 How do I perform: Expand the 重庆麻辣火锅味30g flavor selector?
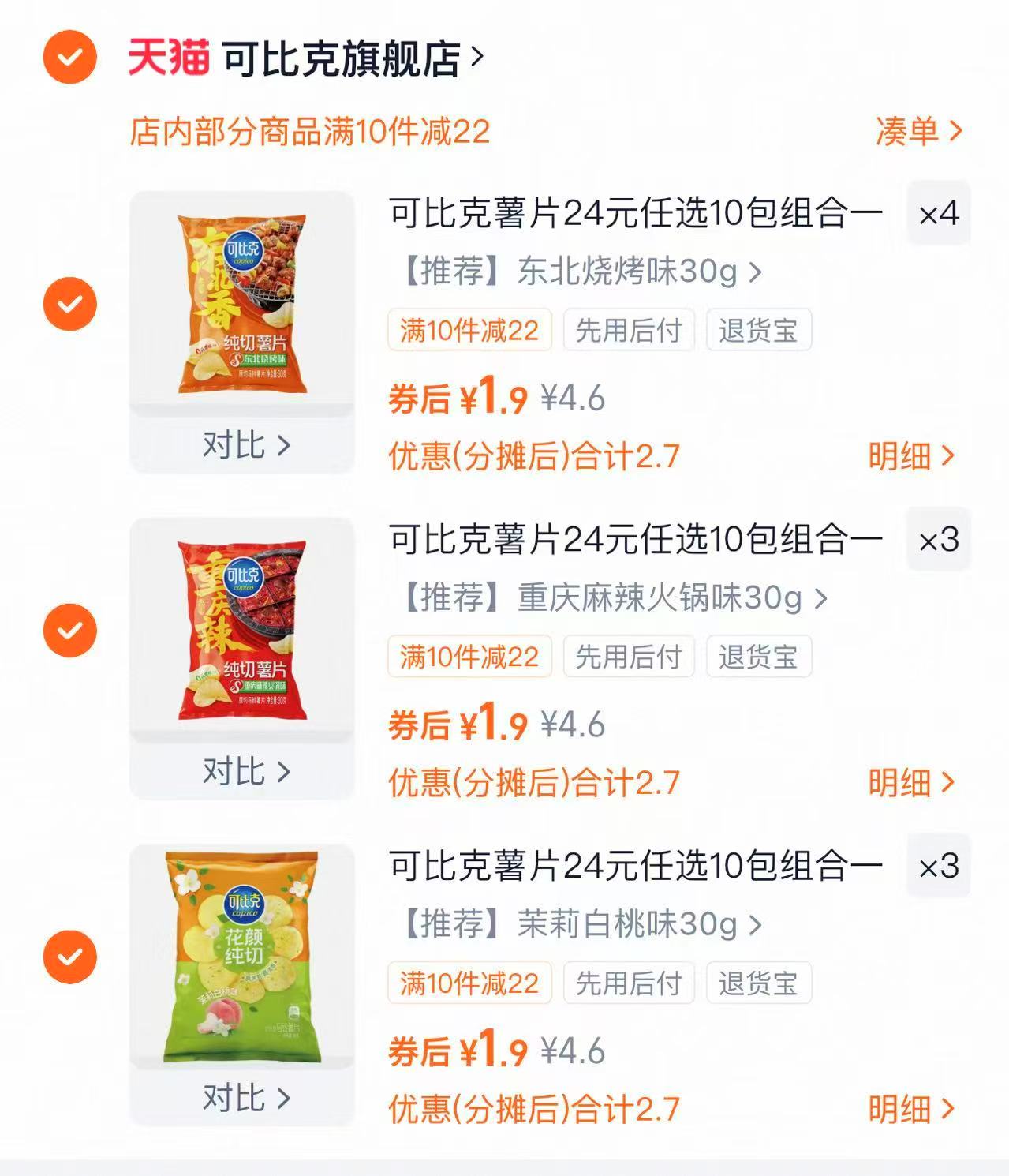pyautogui.click(x=615, y=599)
